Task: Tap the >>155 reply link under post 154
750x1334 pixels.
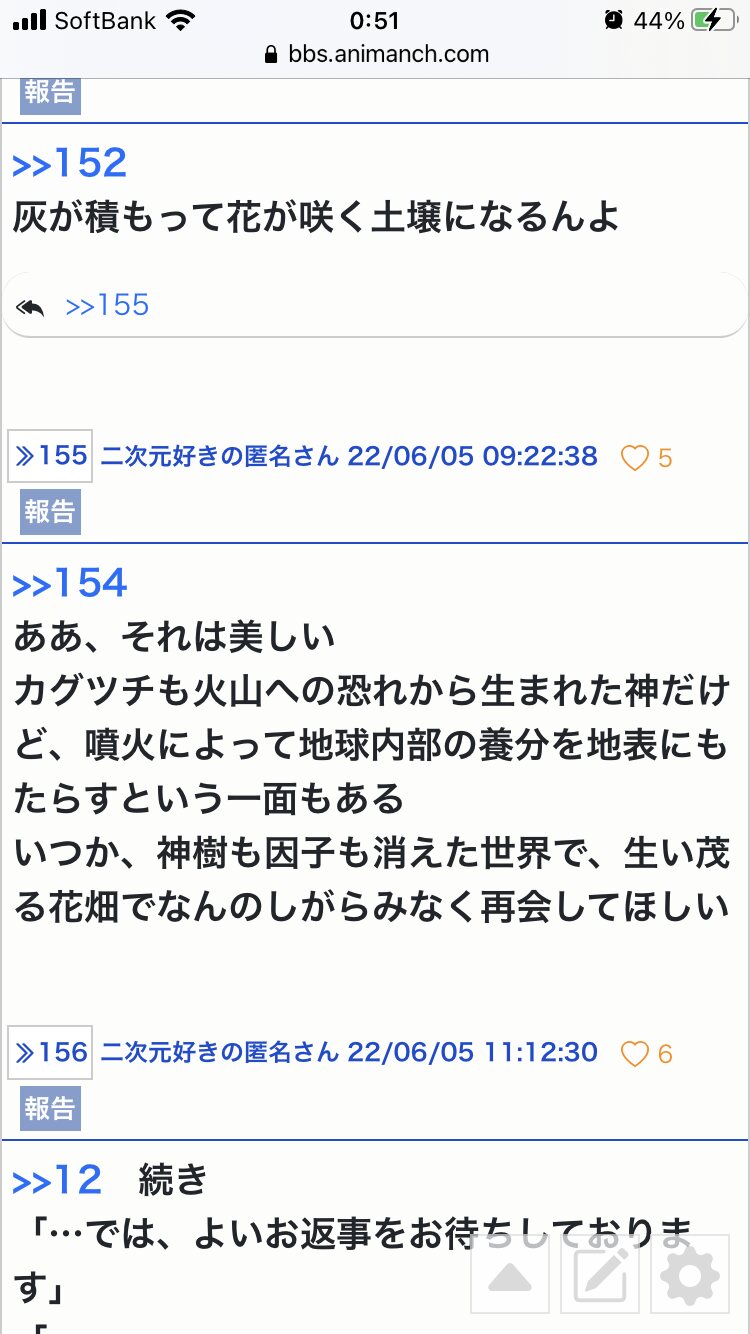Action: click(107, 305)
